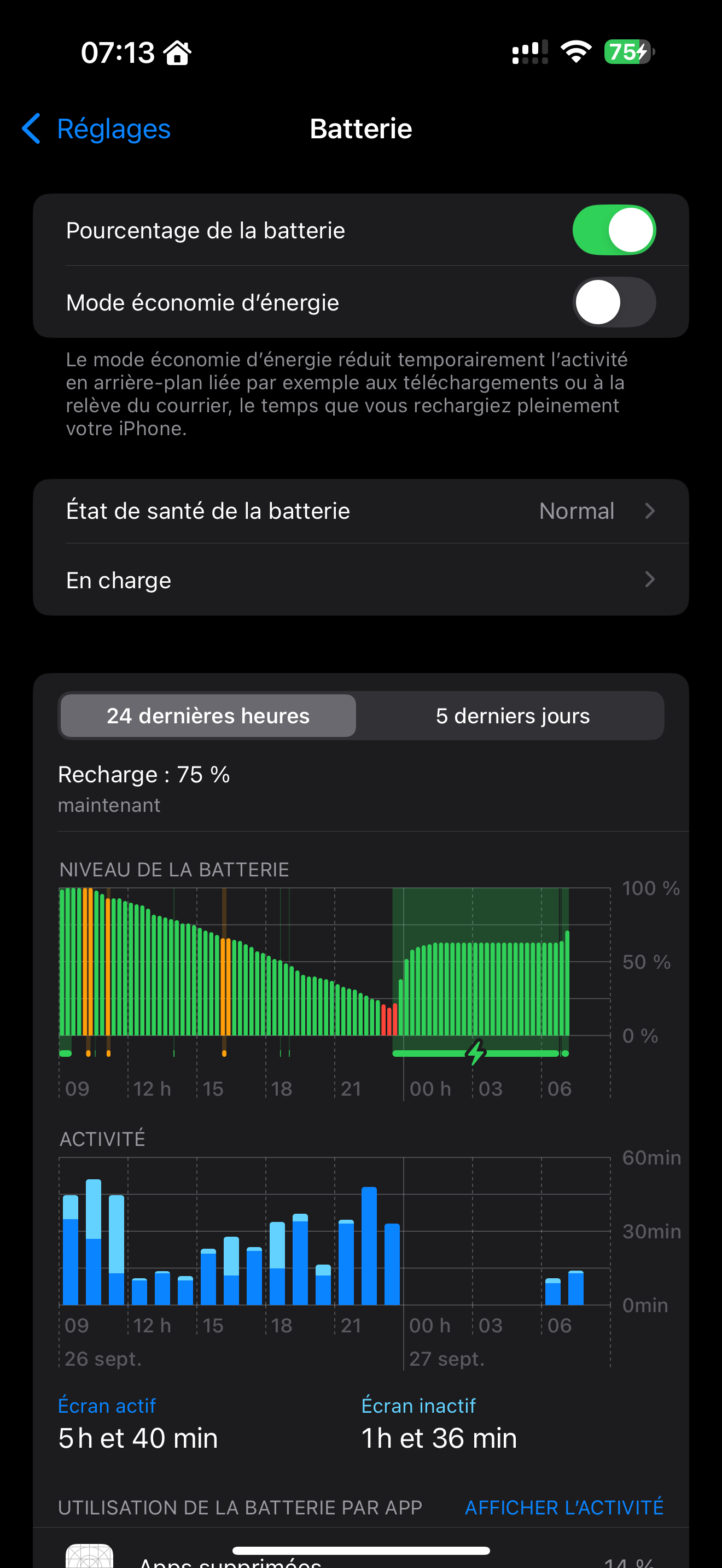Tap the Écran inactif duration

[439, 1438]
